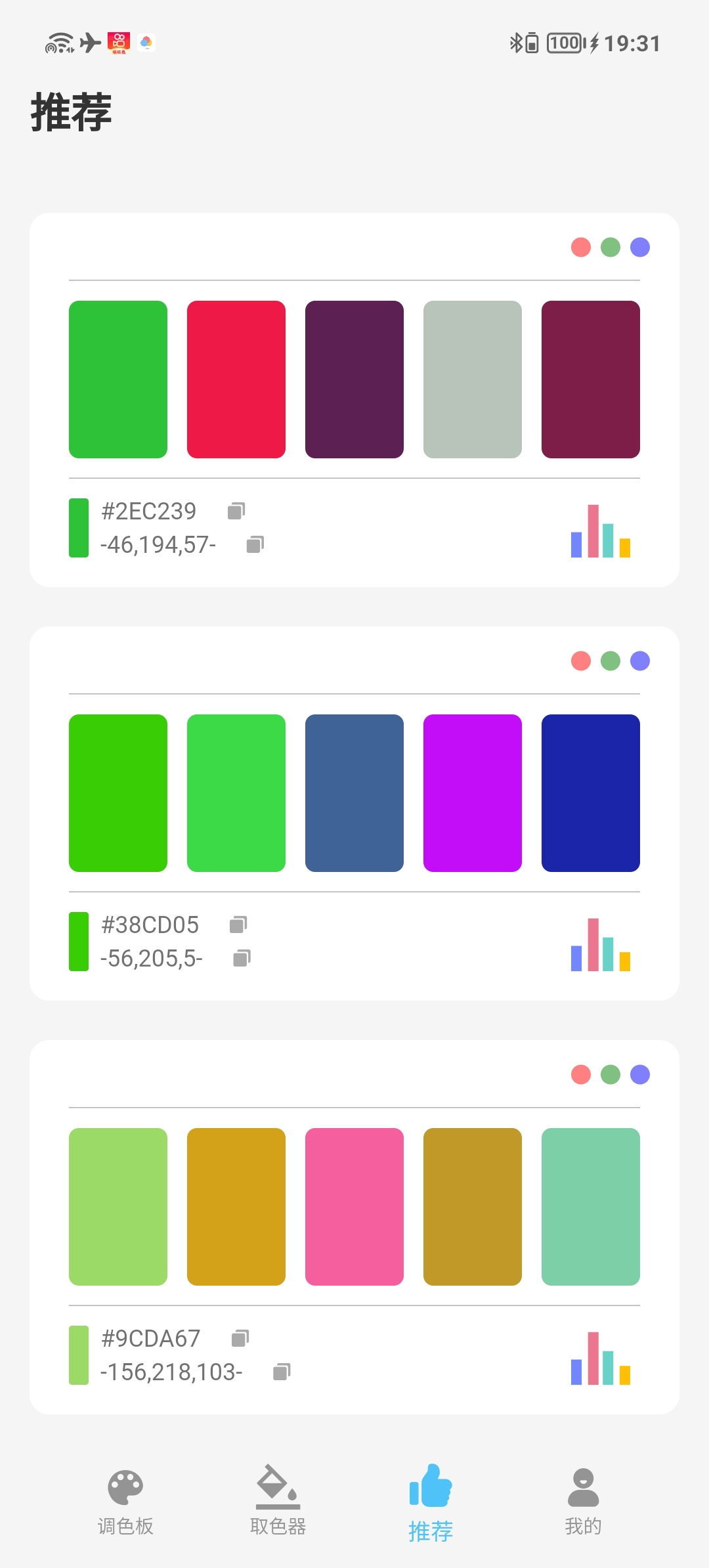Copy the RGB value -156,218,103-

click(x=282, y=1372)
